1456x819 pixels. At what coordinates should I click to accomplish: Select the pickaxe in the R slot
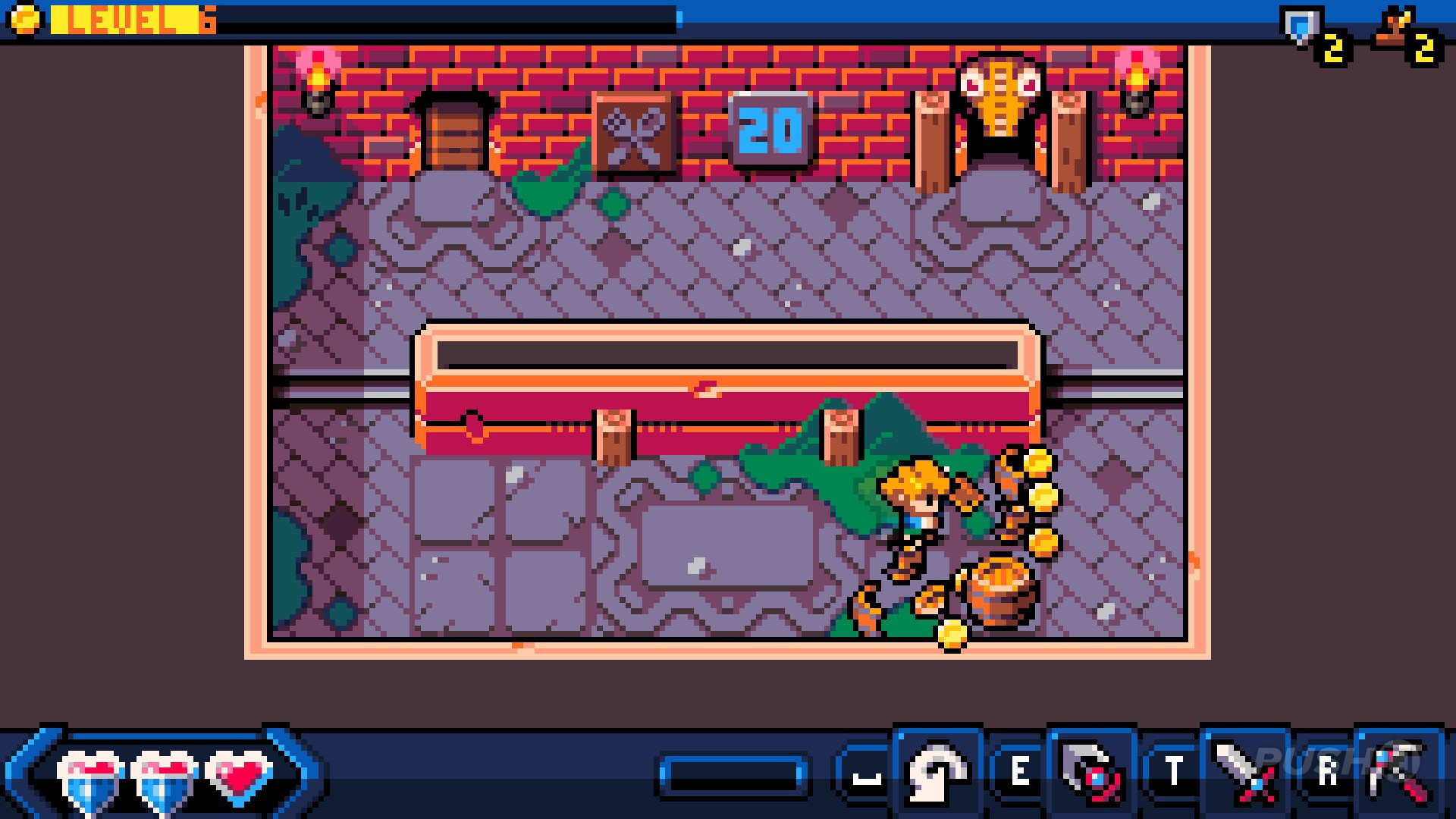1398,771
